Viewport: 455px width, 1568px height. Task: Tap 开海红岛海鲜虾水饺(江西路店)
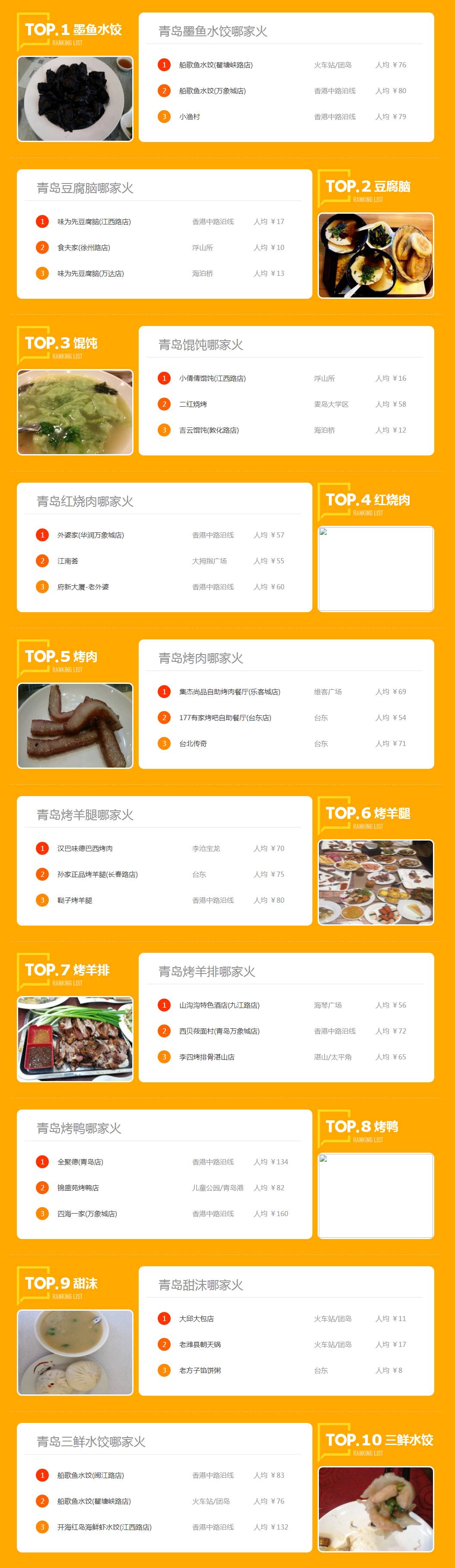click(x=104, y=1527)
